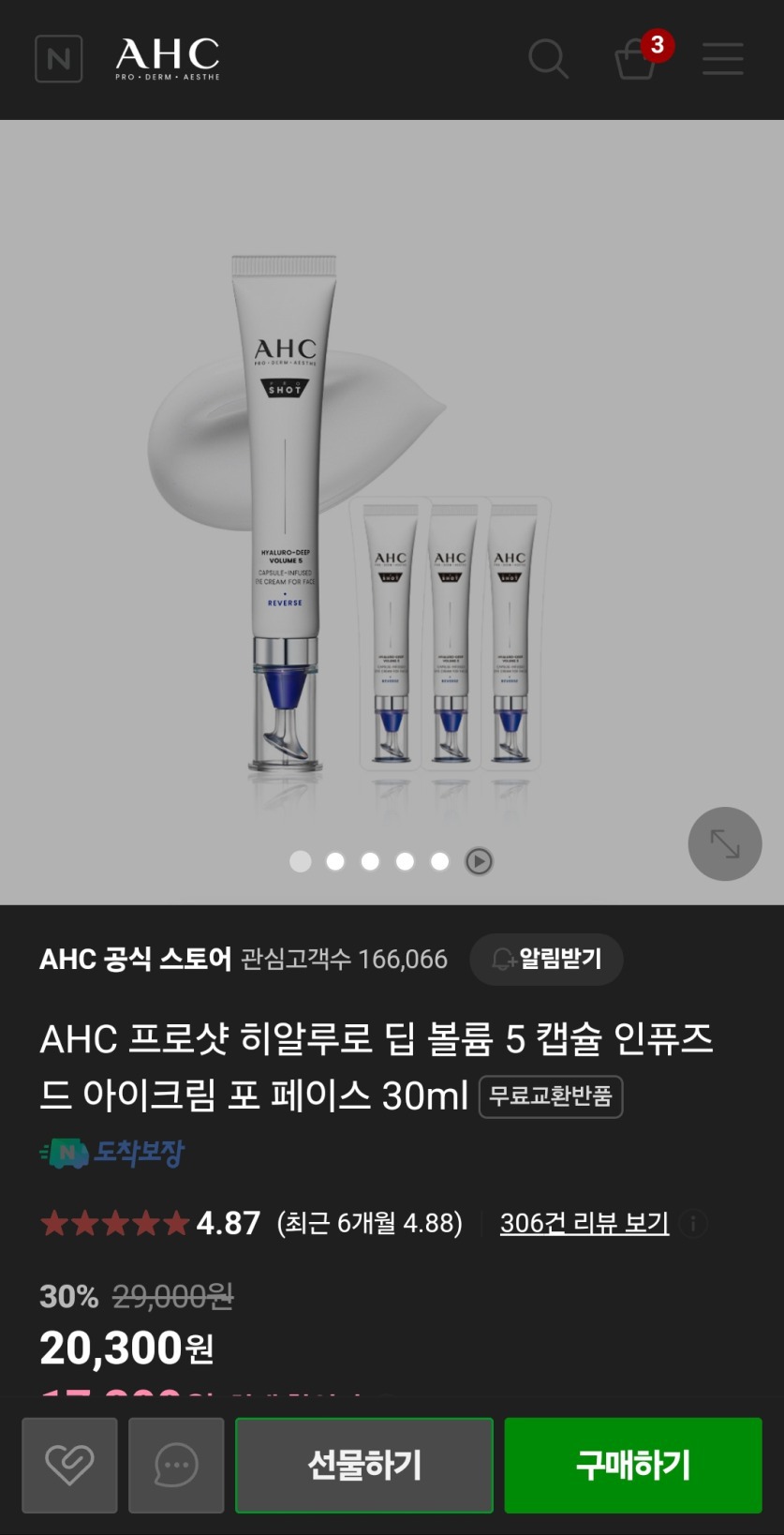784x1535 pixels.
Task: Open the search icon in the header
Action: tap(549, 58)
